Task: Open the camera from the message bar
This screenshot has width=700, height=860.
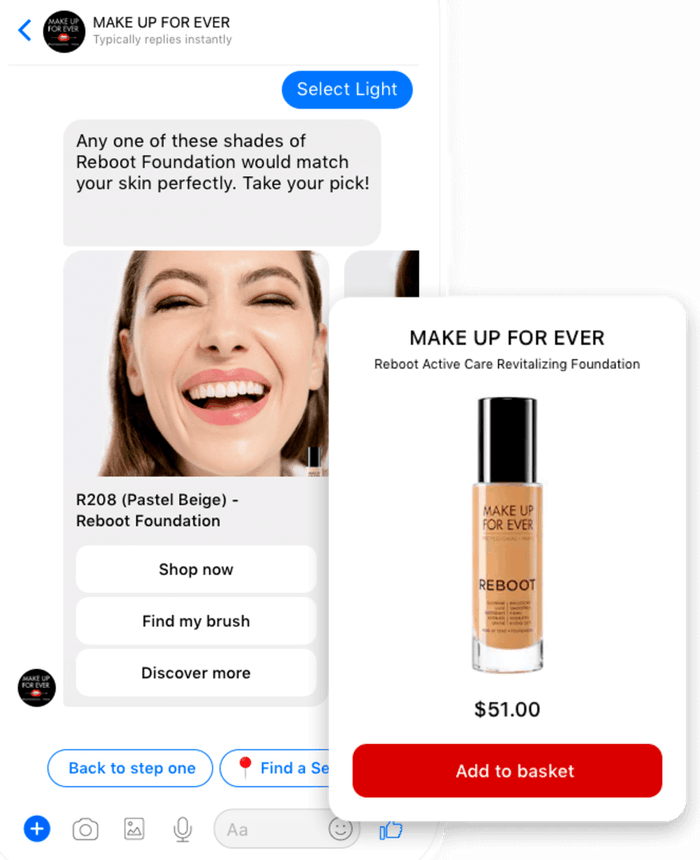Action: (86, 829)
